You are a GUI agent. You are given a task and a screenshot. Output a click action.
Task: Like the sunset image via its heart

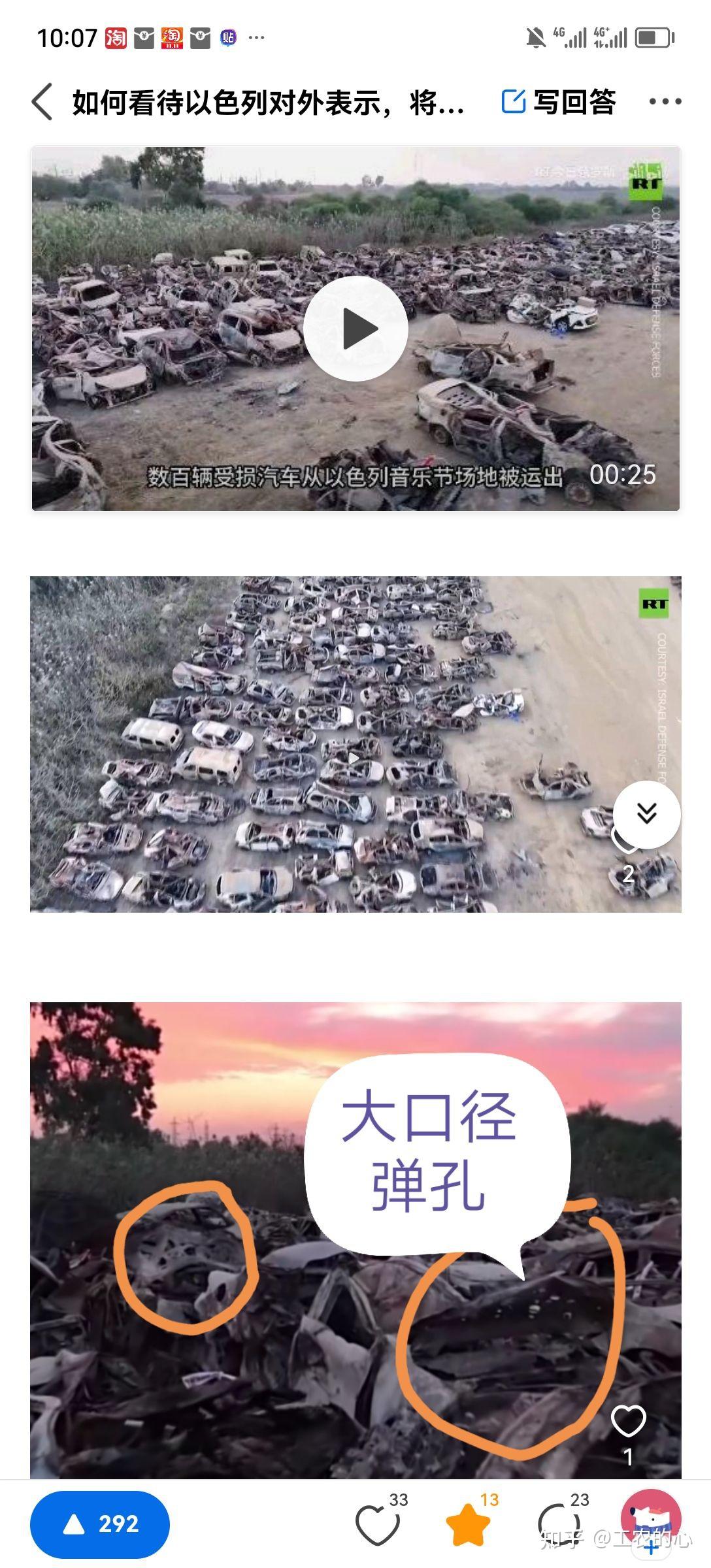pyautogui.click(x=628, y=1421)
